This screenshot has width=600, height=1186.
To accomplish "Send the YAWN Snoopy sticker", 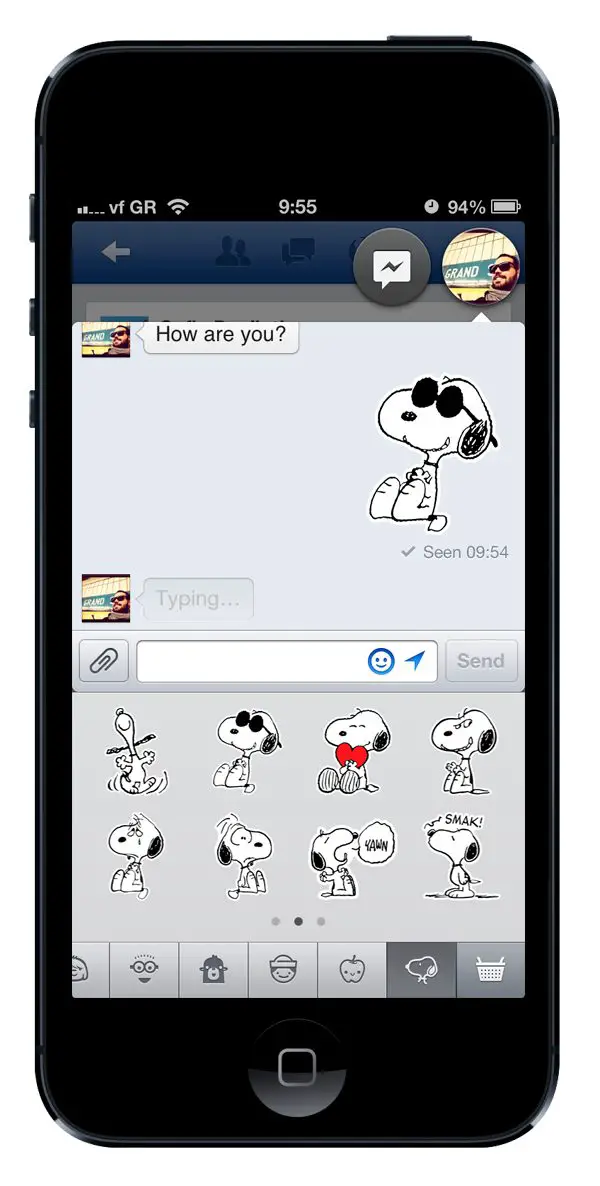I will click(353, 859).
